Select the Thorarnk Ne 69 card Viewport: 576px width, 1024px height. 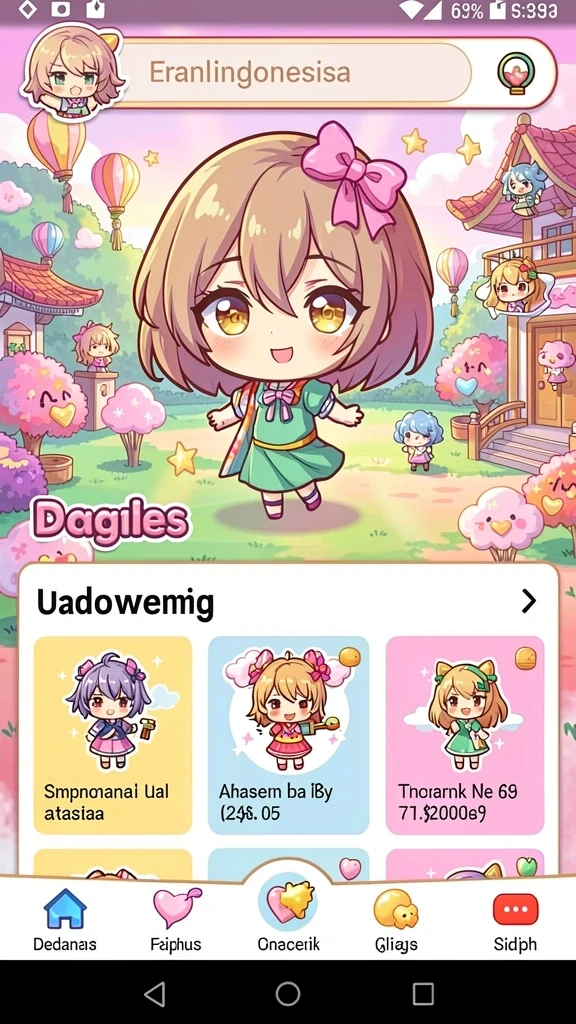pyautogui.click(x=465, y=735)
